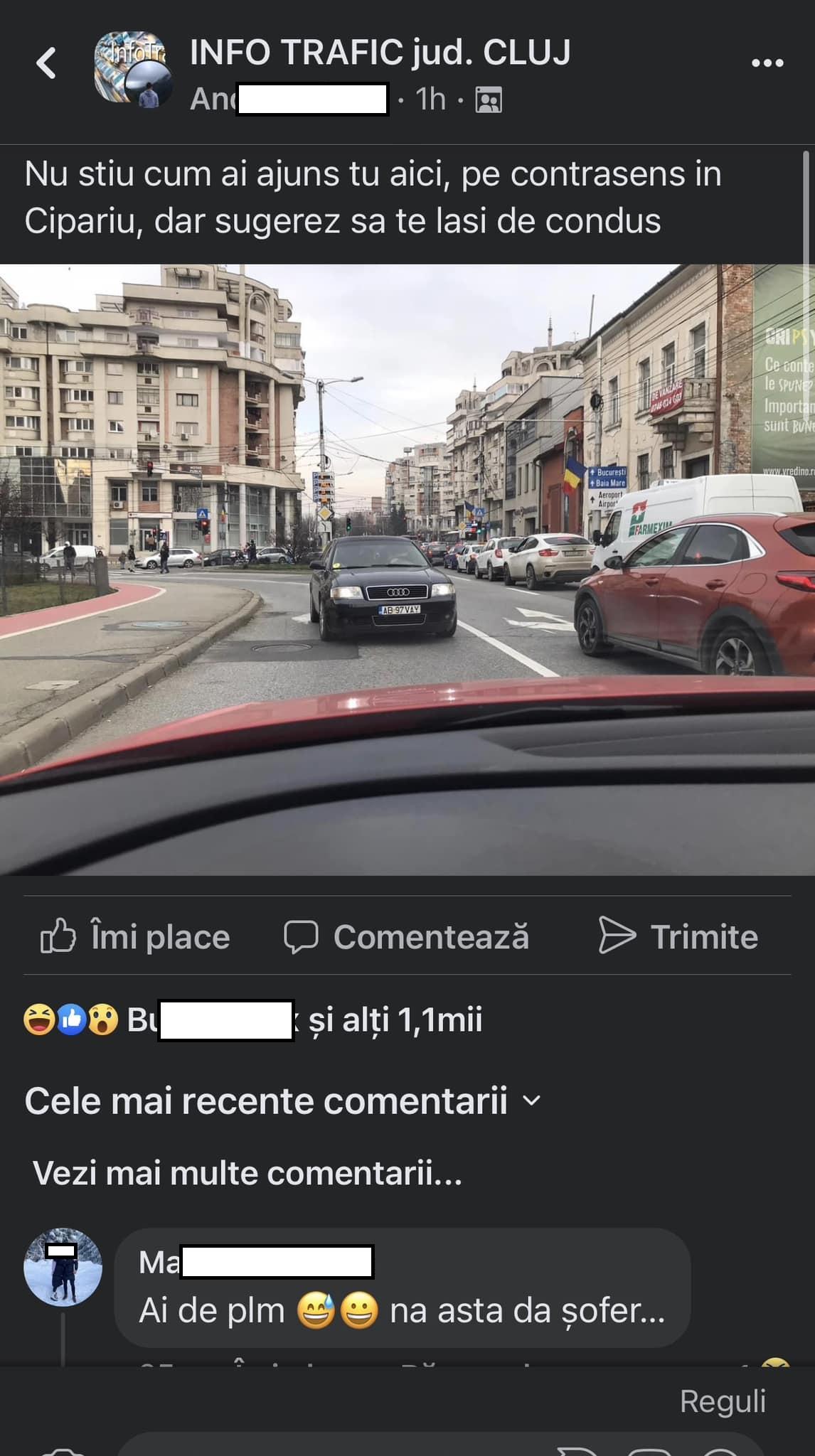Load more with Vezi mai multe comentarii

[247, 1172]
